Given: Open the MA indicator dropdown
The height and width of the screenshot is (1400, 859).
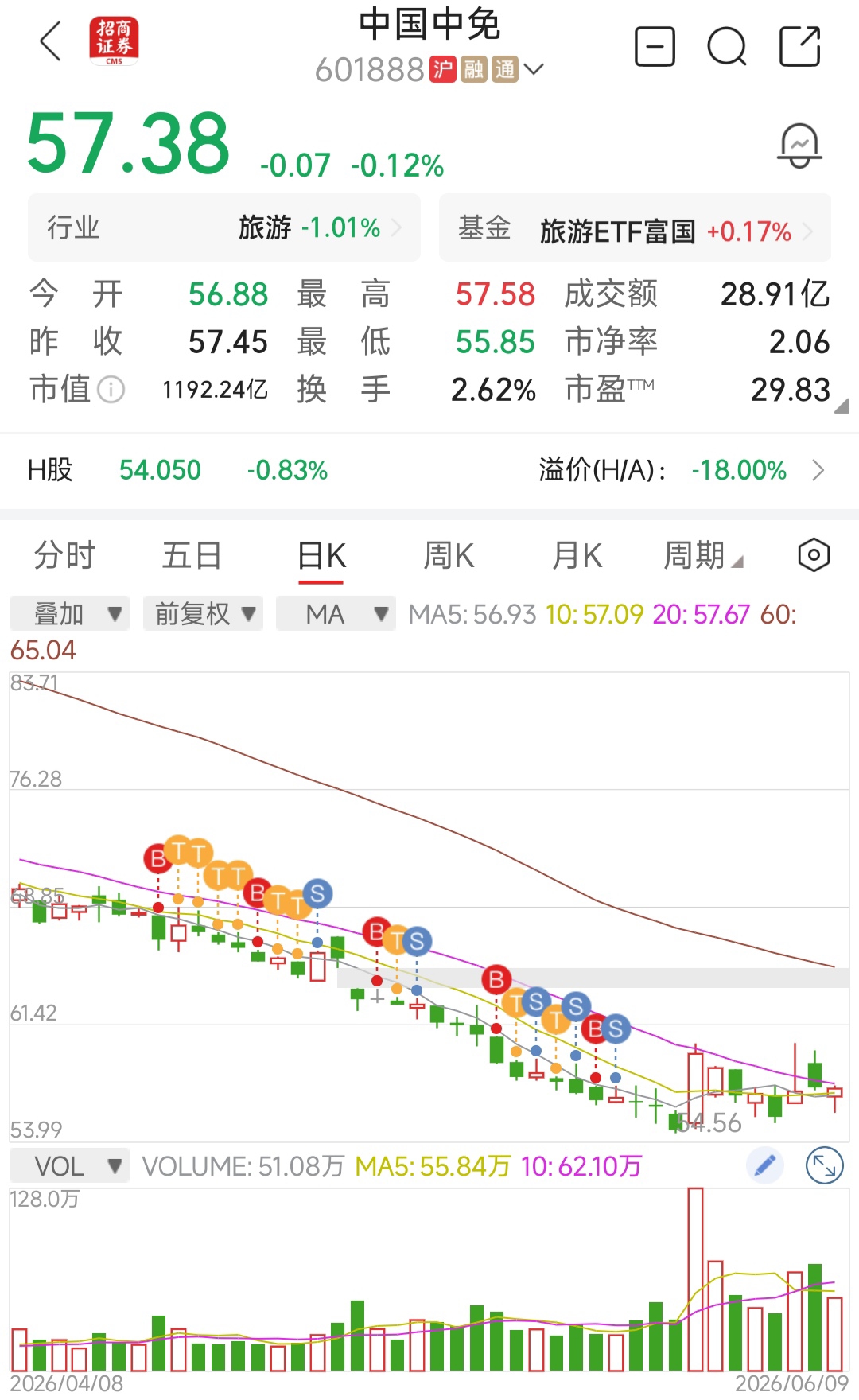Looking at the screenshot, I should 336,613.
